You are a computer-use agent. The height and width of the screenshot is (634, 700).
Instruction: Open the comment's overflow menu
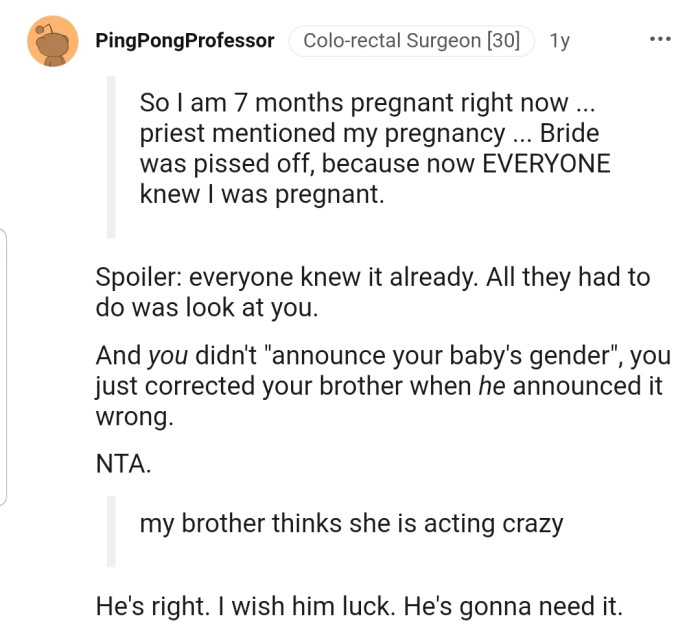(660, 40)
